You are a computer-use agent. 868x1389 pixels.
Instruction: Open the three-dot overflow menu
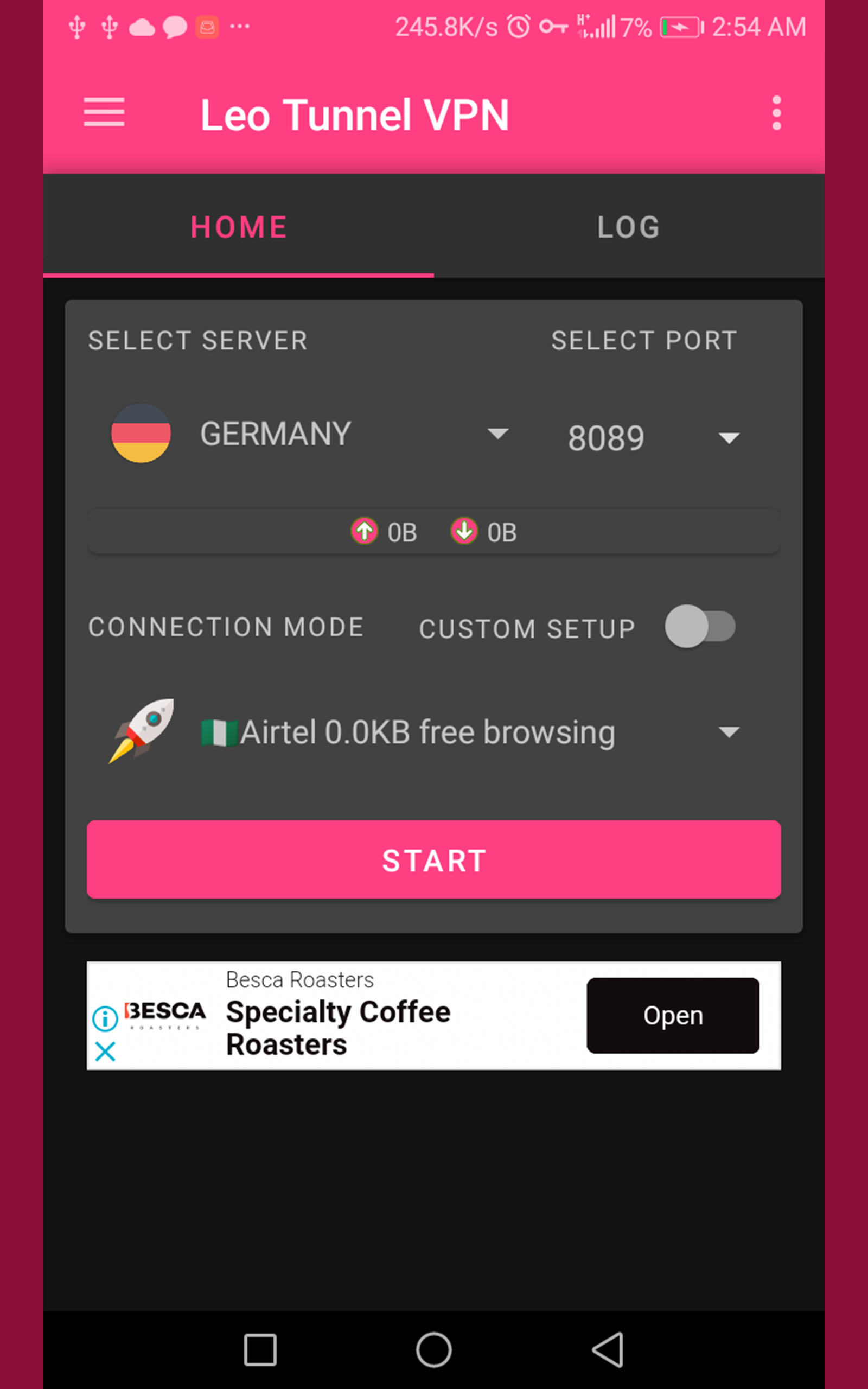(x=777, y=113)
